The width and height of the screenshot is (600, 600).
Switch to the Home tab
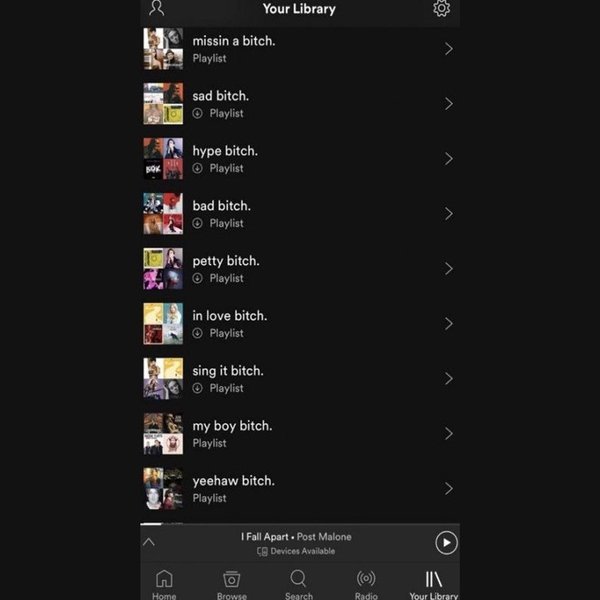164,584
